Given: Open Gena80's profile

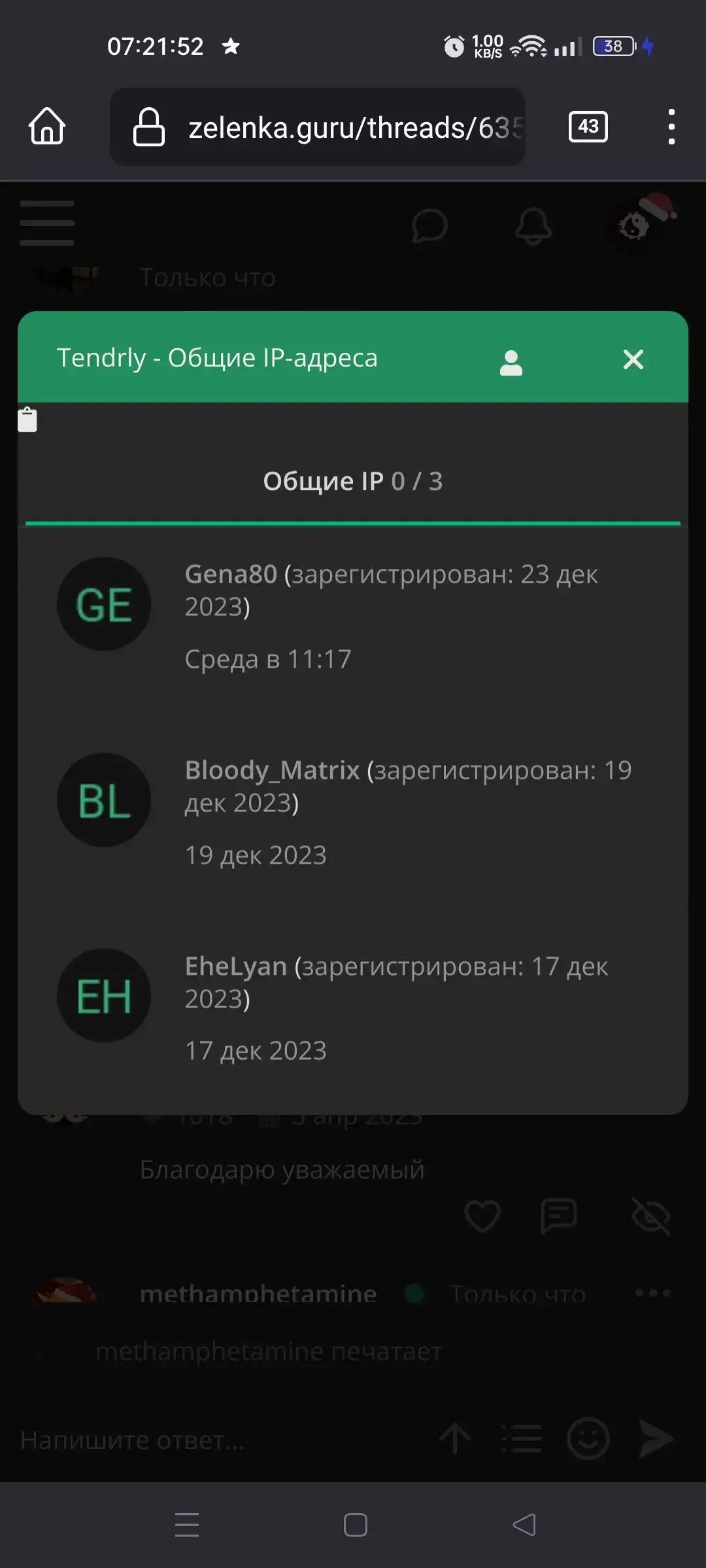Looking at the screenshot, I should (231, 574).
